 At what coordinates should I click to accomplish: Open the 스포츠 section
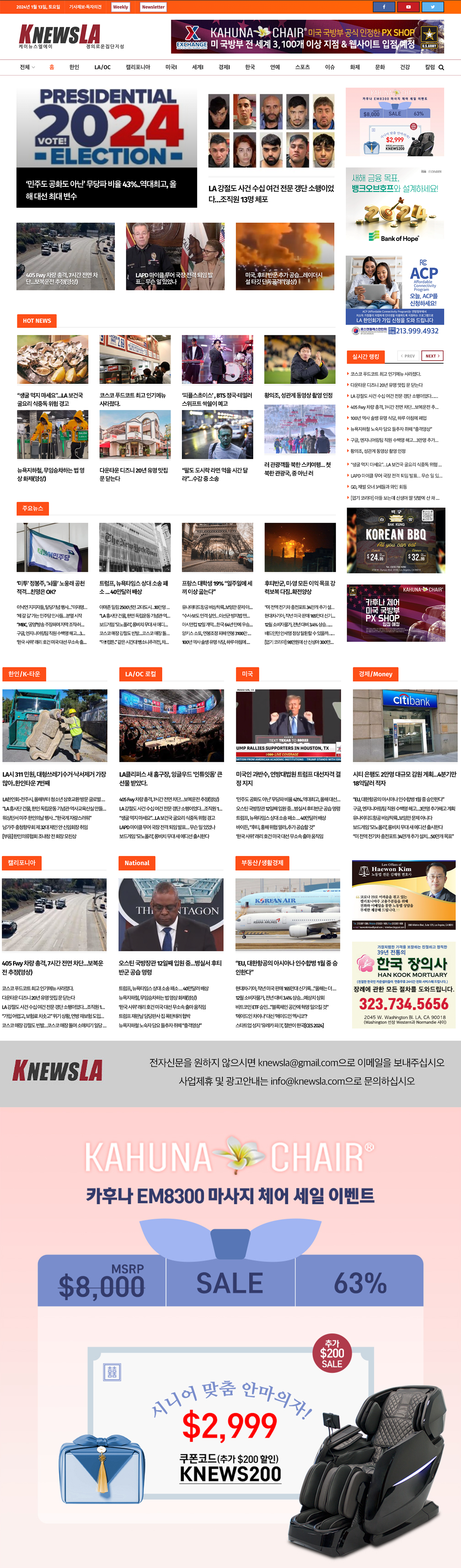click(302, 67)
